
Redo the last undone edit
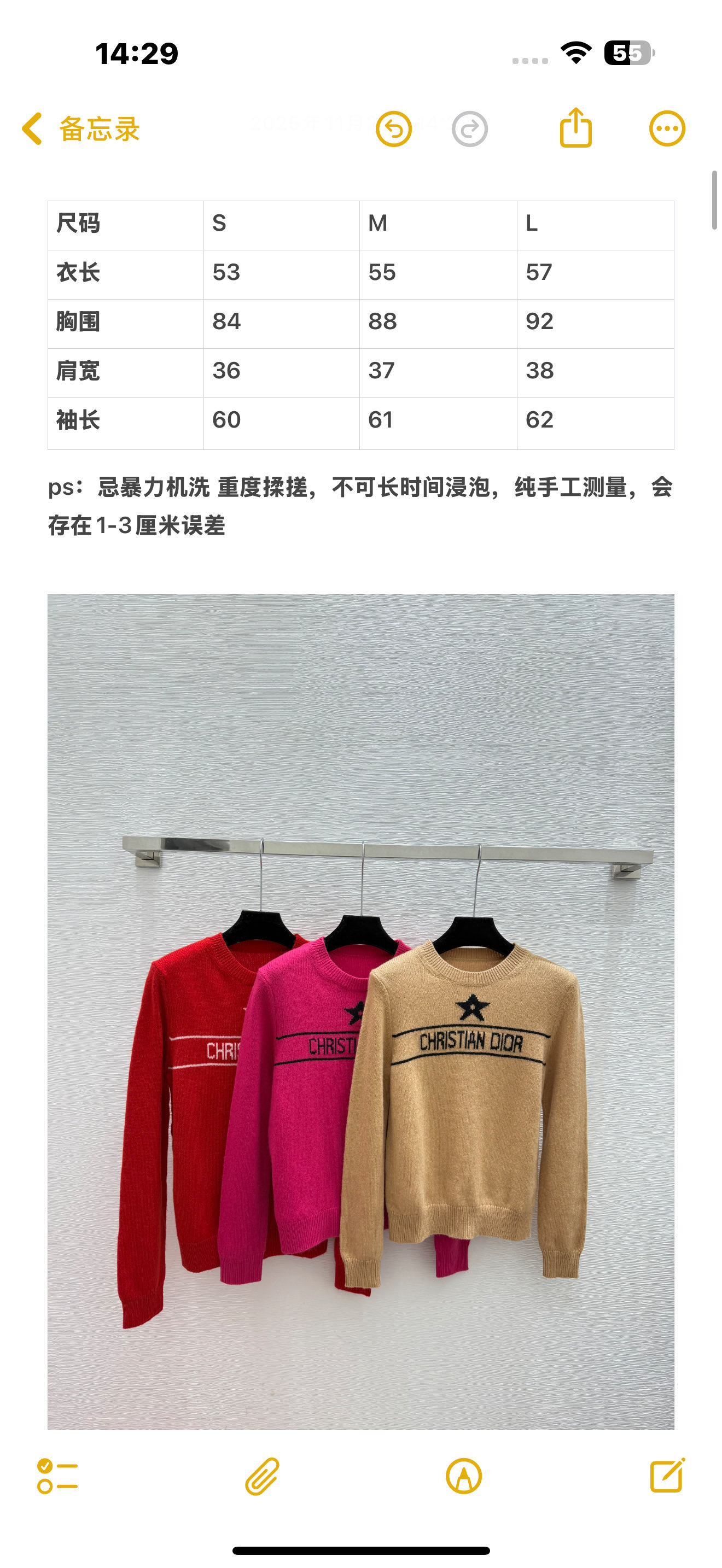[469, 129]
